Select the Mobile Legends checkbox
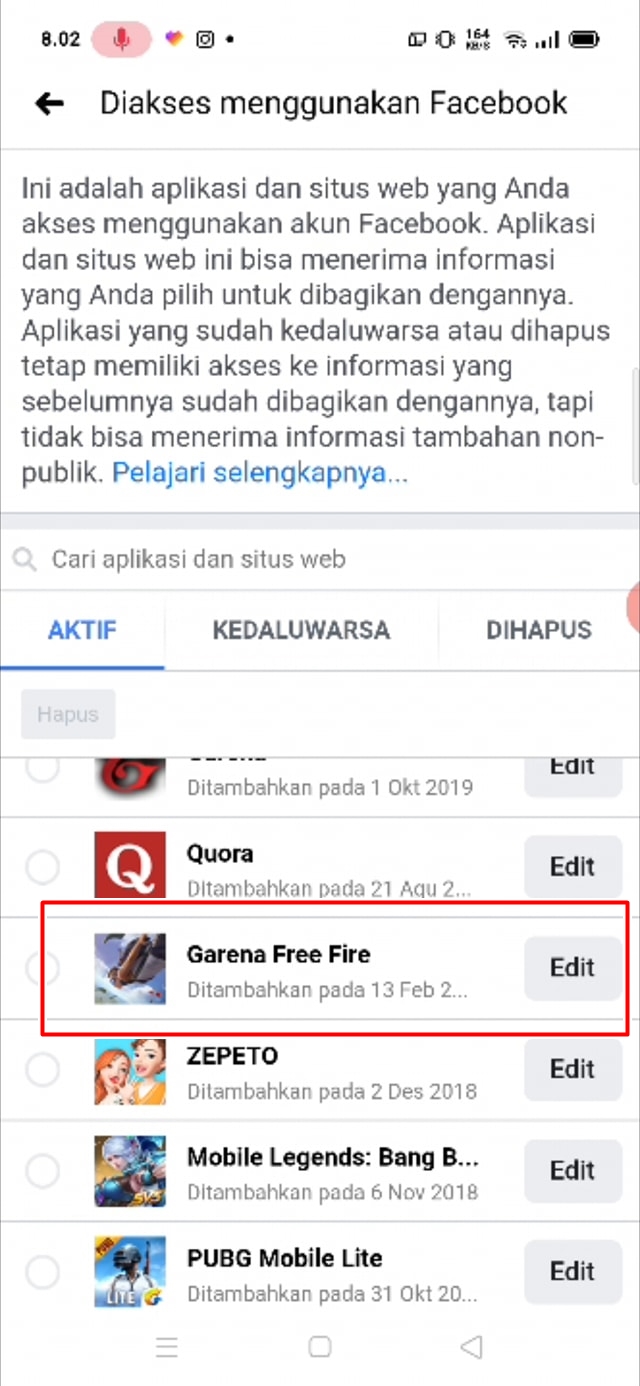The image size is (640, 1386). [42, 1171]
